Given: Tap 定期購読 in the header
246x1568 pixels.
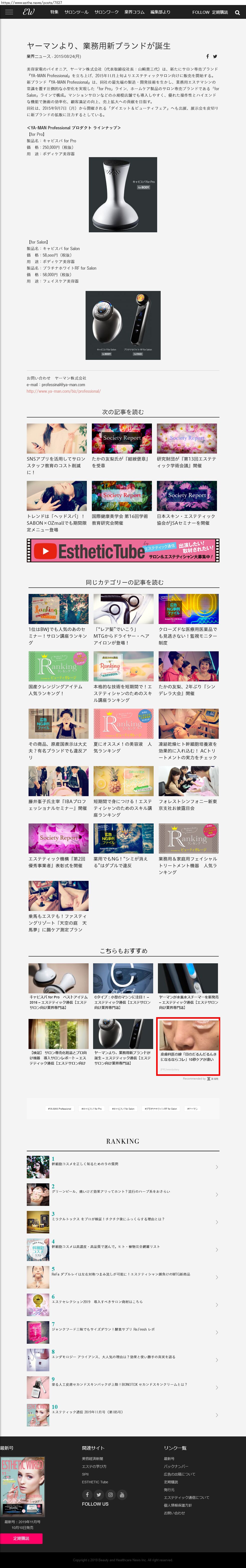Looking at the screenshot, I should click(220, 12).
